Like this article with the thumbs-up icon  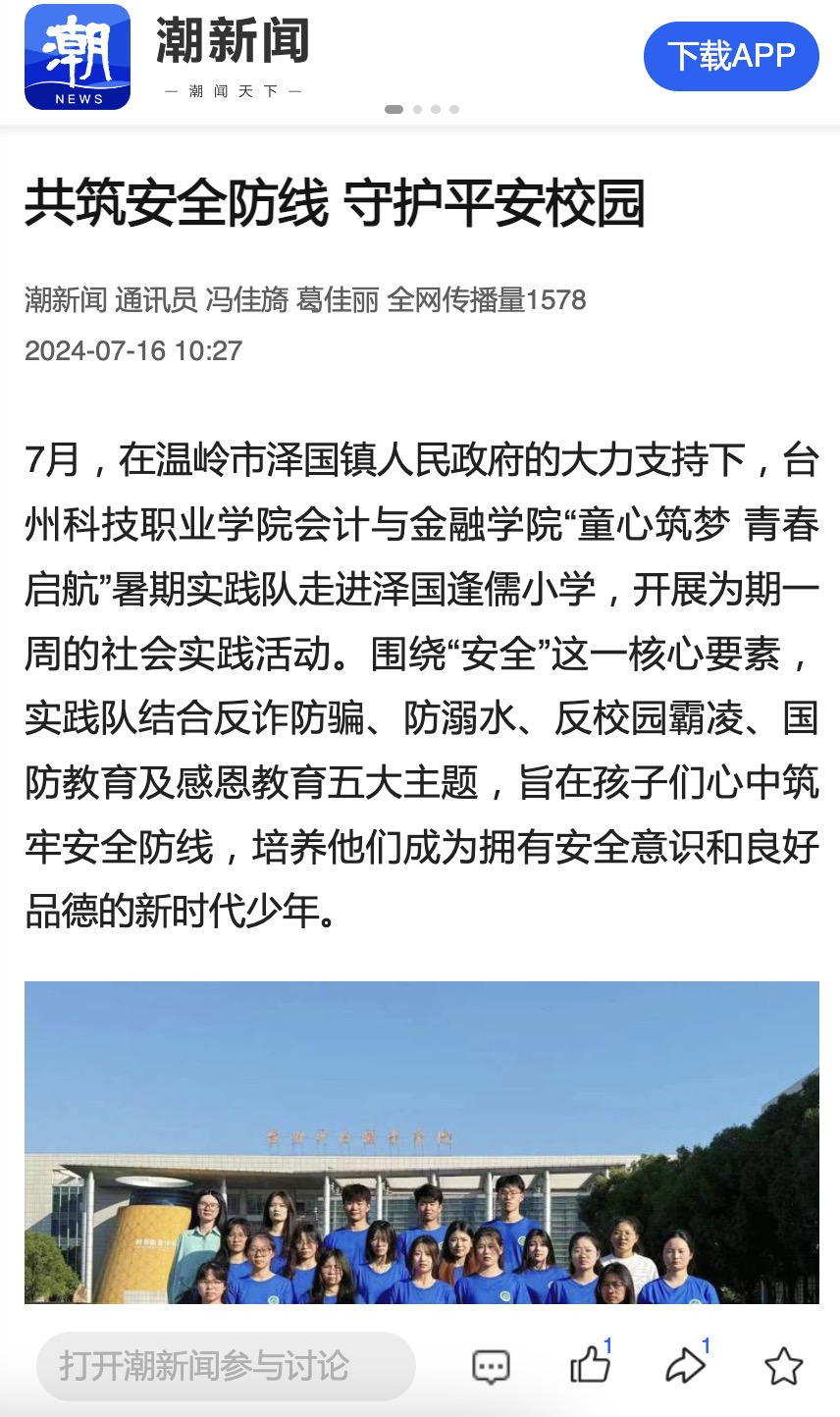[590, 1365]
